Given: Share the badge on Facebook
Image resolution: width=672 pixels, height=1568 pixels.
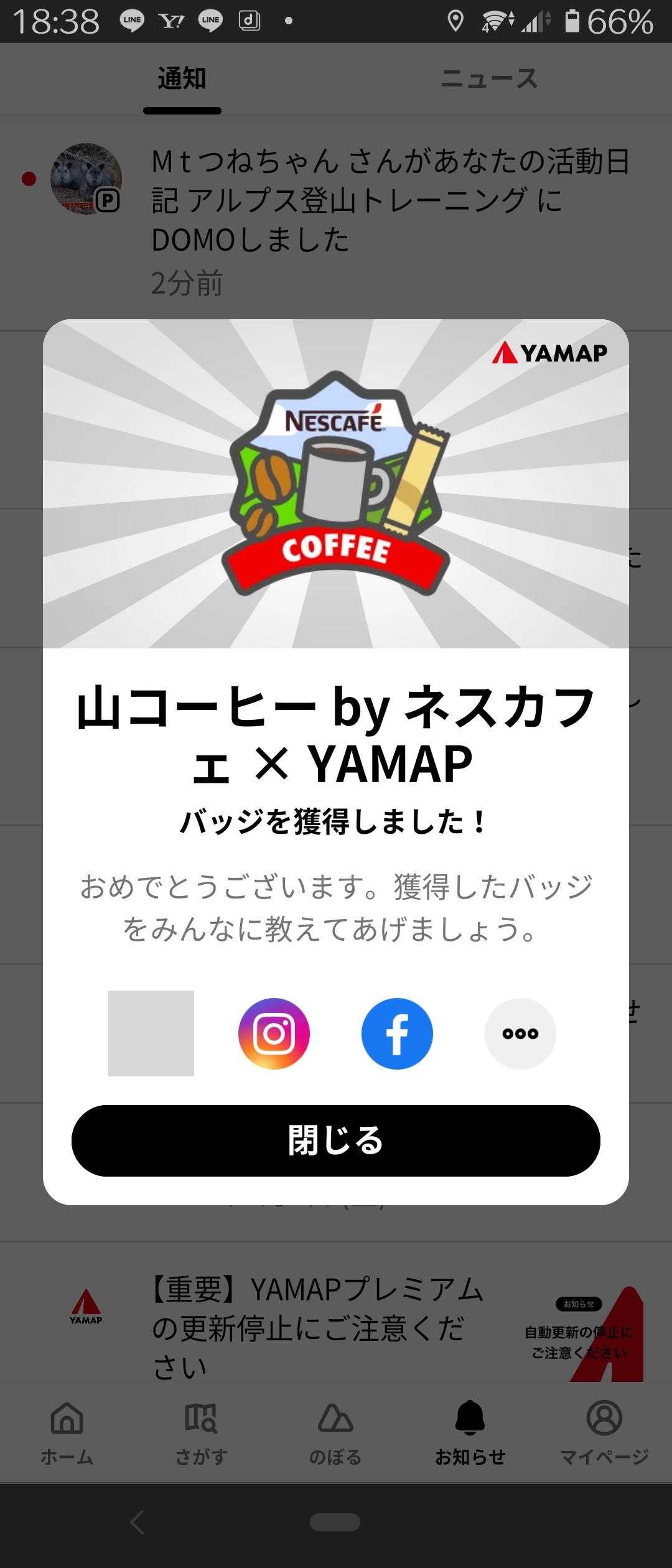Looking at the screenshot, I should [x=397, y=1034].
